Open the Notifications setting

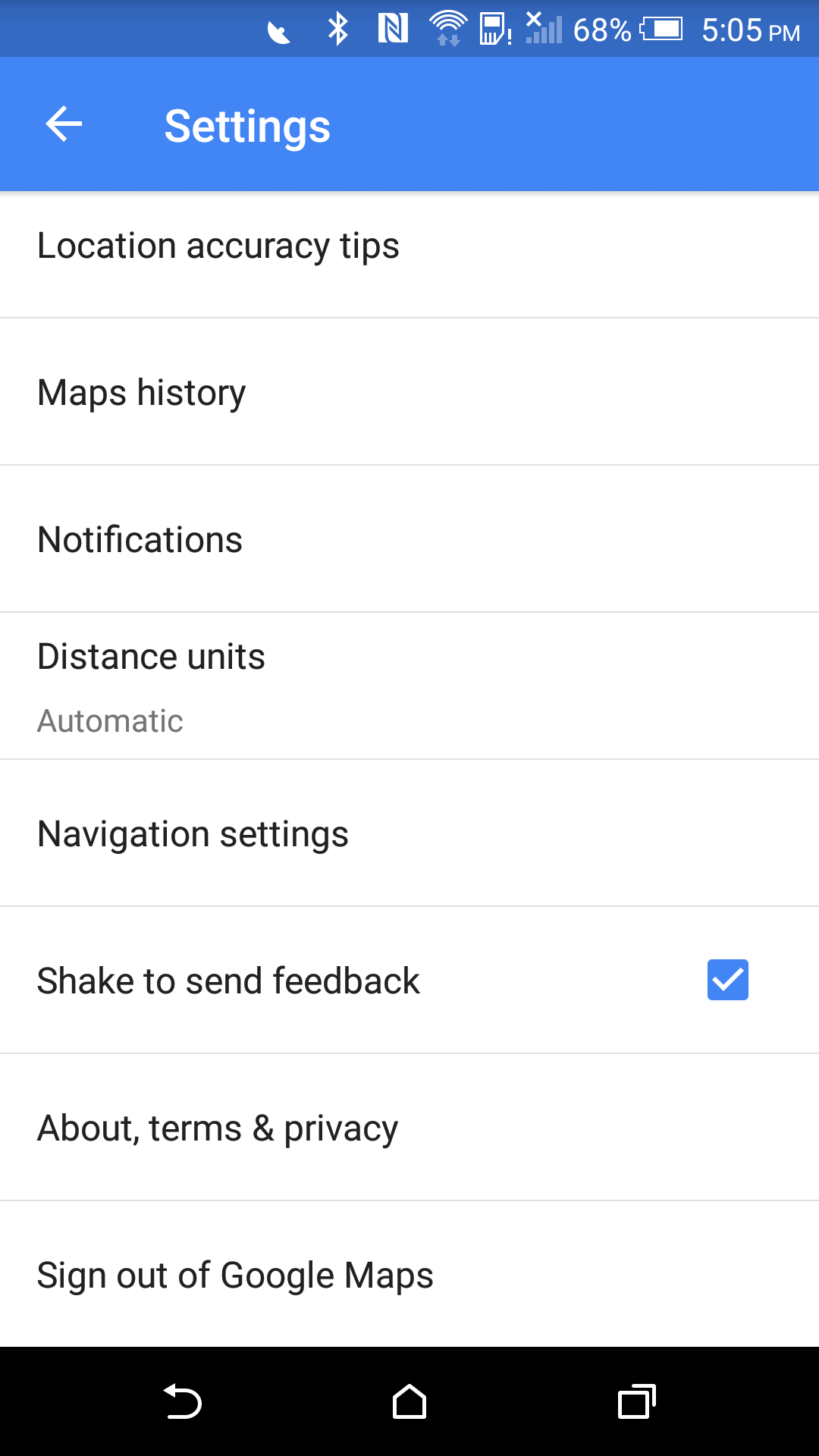(x=140, y=538)
